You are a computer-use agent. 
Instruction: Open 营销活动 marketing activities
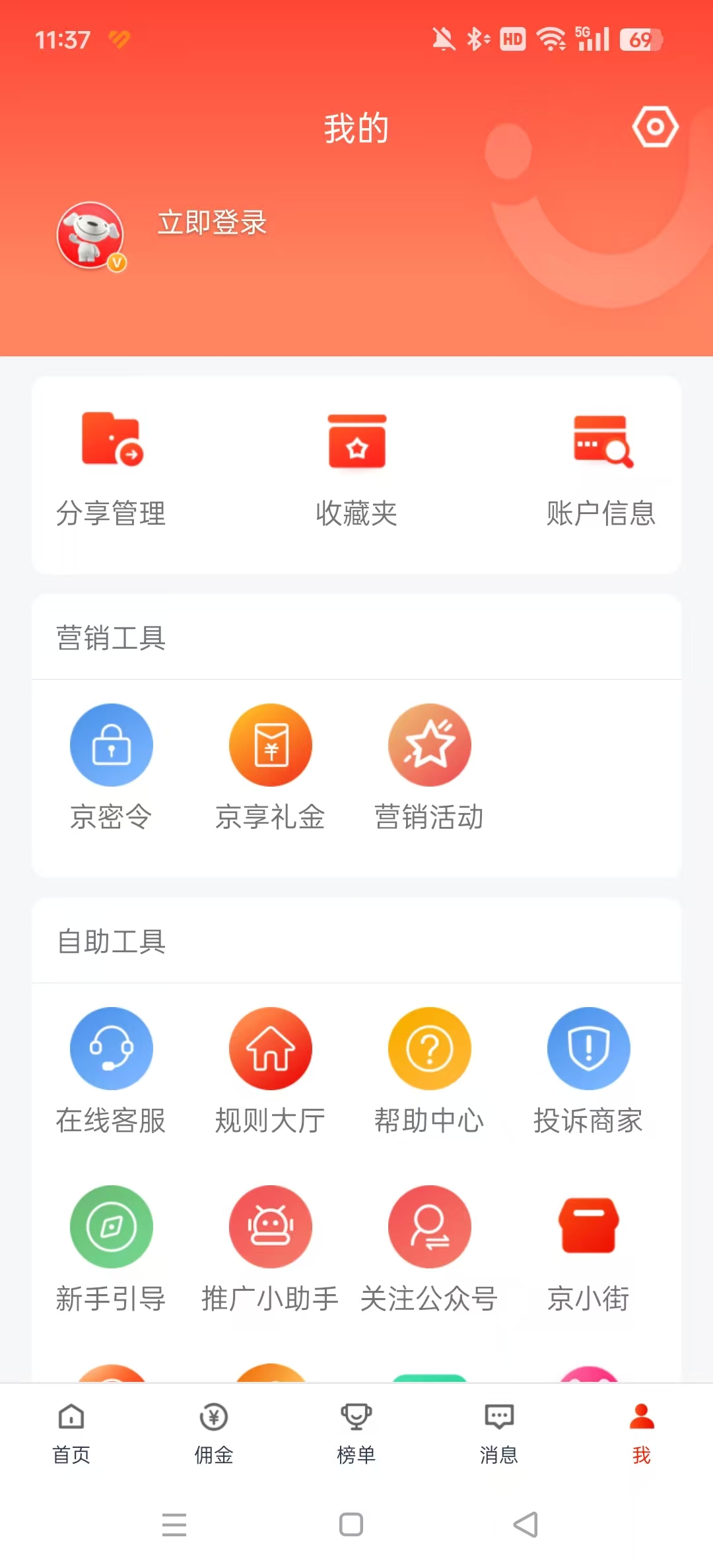[429, 766]
